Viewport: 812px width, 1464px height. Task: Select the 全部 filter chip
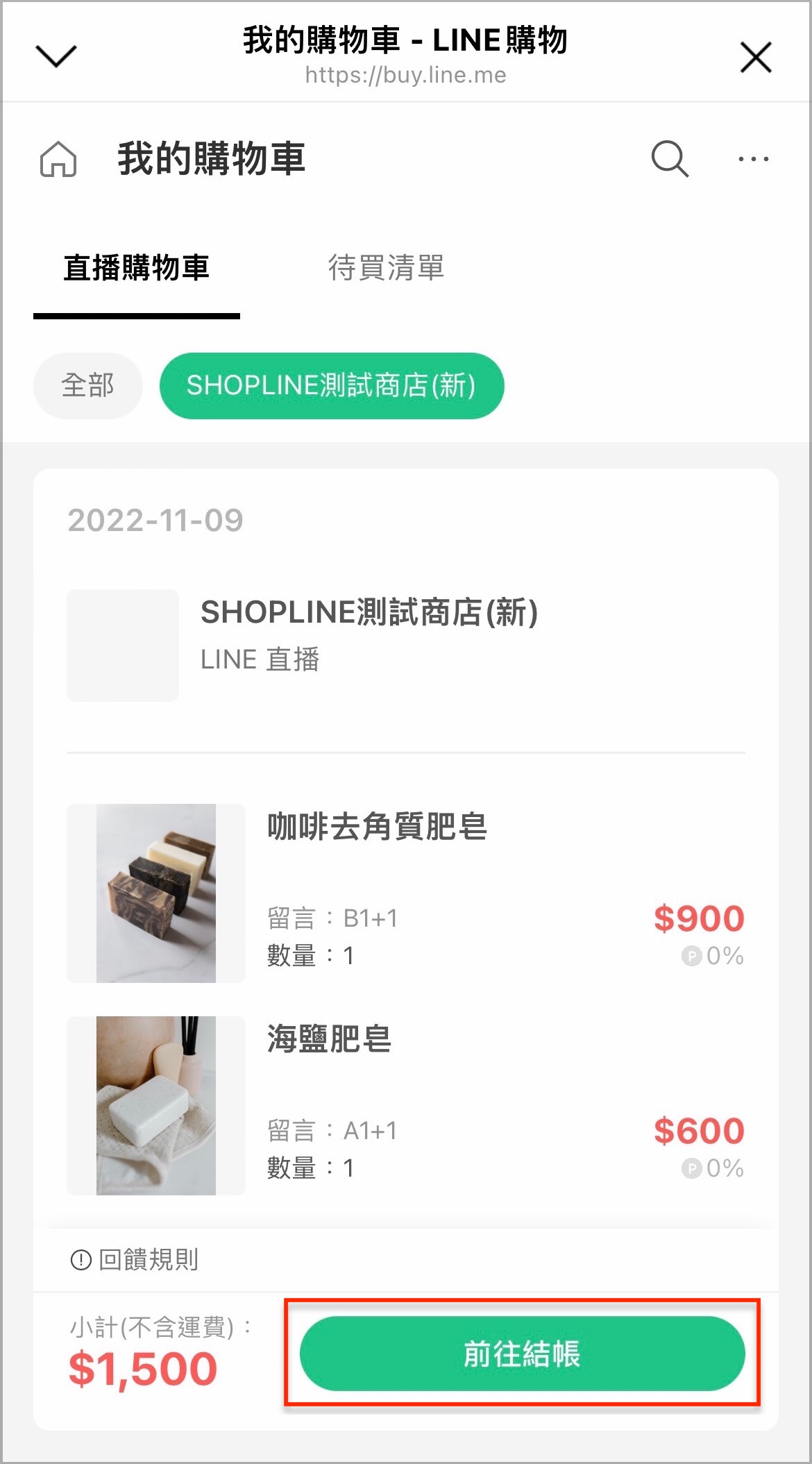(x=88, y=385)
